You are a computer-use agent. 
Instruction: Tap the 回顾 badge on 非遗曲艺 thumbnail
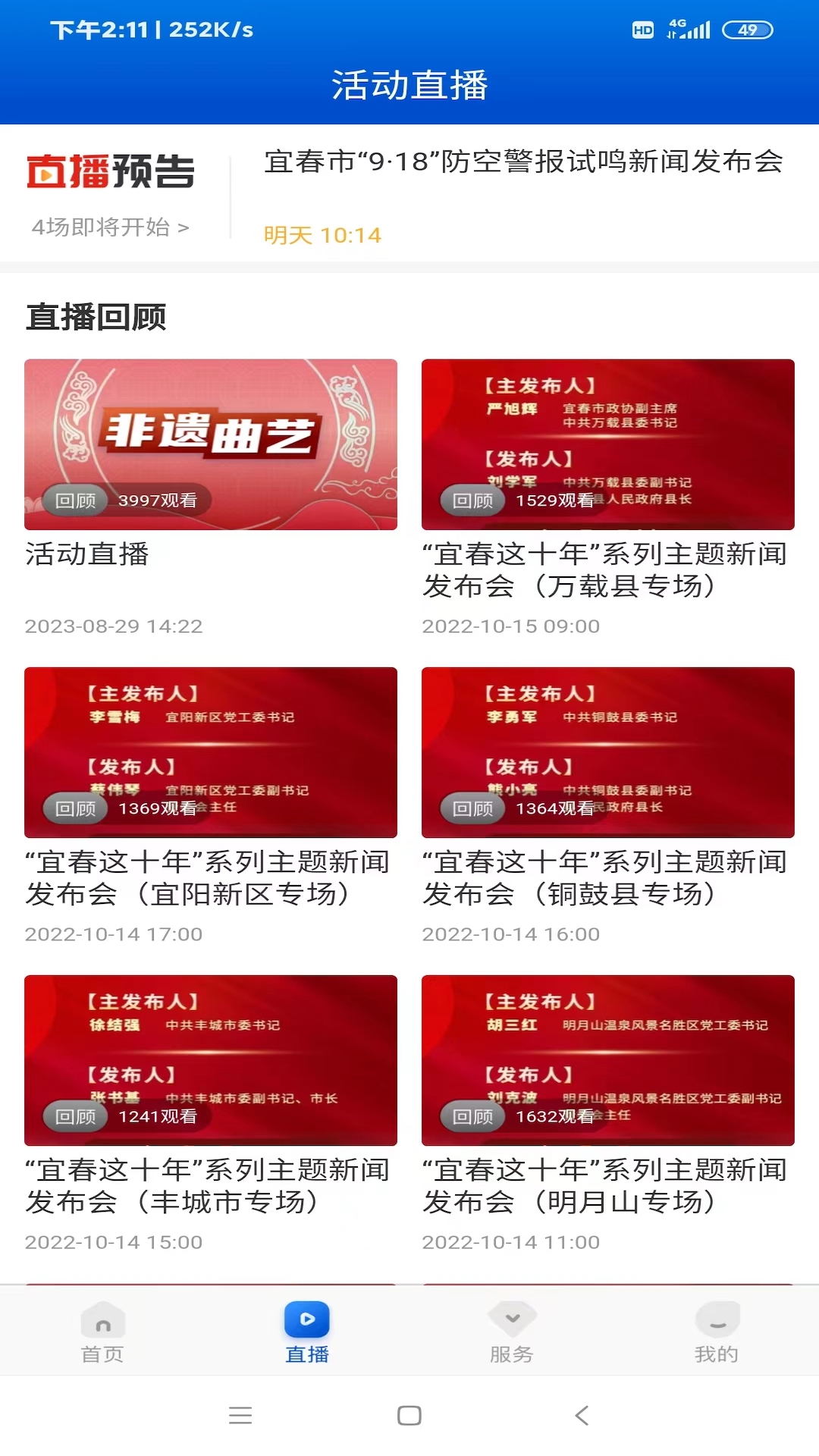coord(74,500)
